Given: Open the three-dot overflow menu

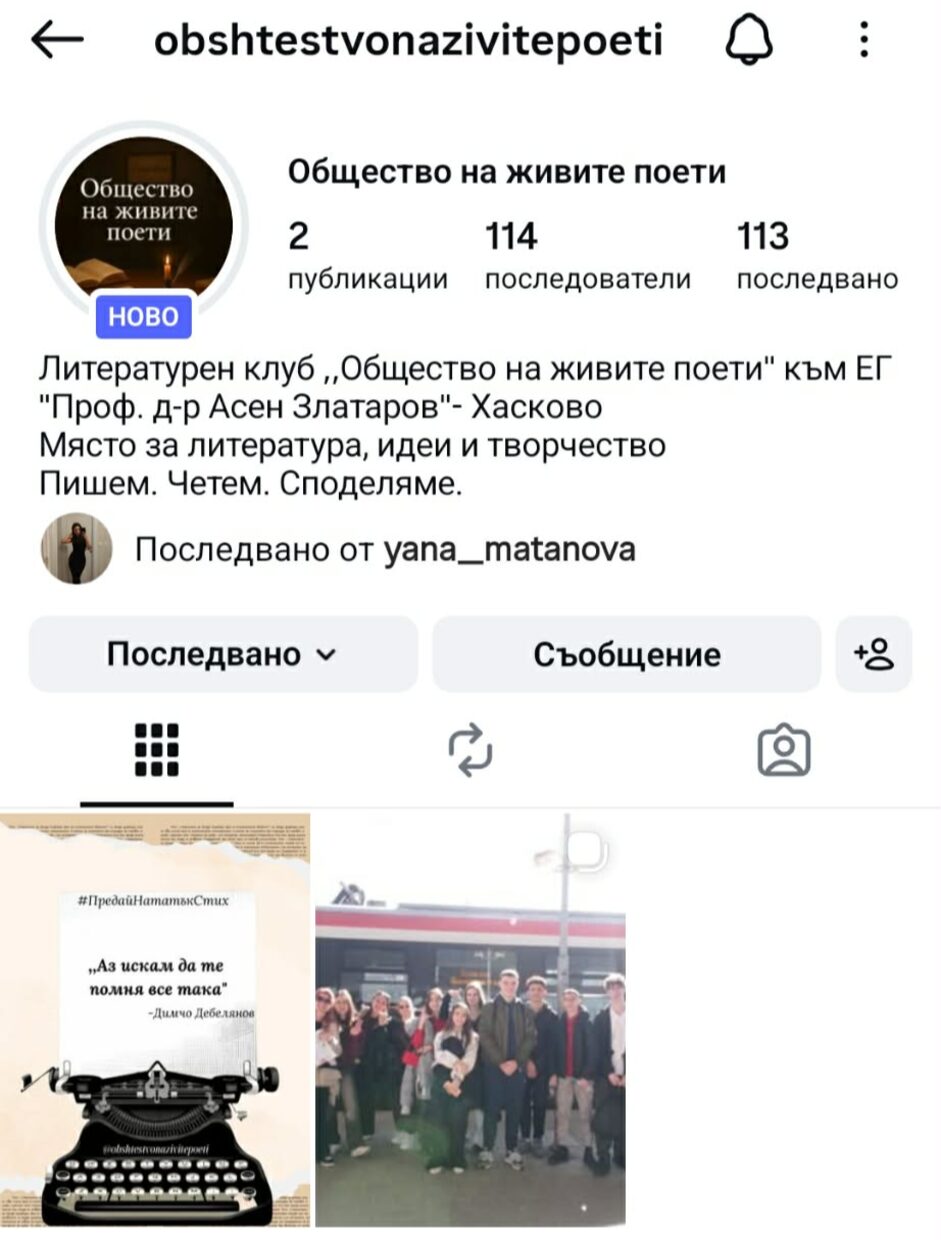Looking at the screenshot, I should pos(864,41).
